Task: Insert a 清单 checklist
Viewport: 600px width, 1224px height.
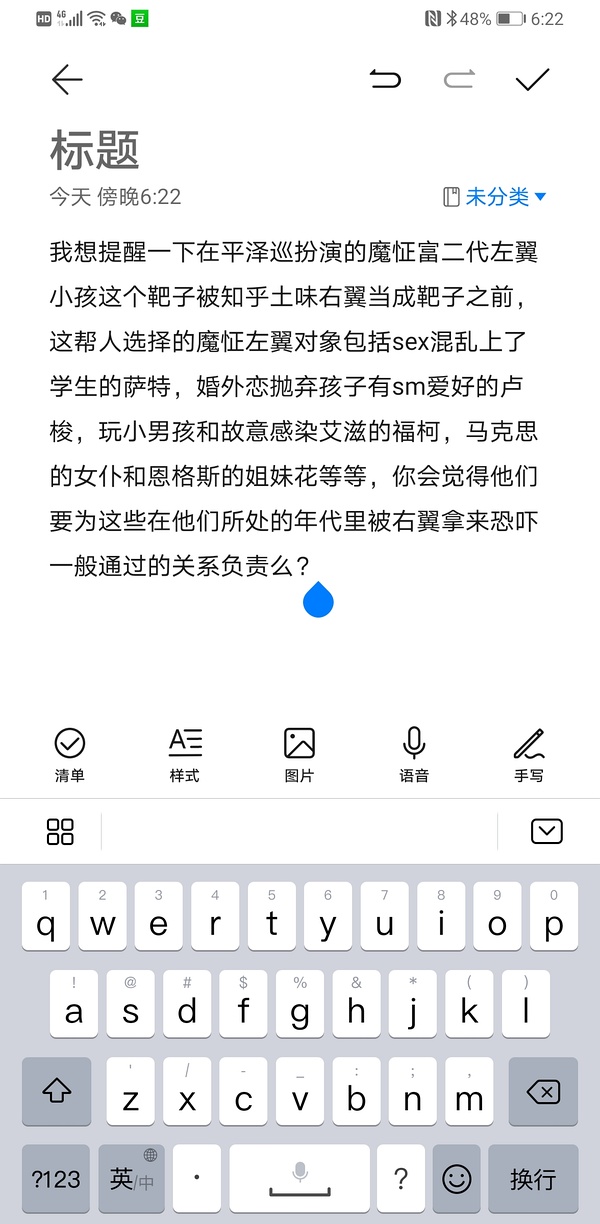Action: tap(70, 754)
